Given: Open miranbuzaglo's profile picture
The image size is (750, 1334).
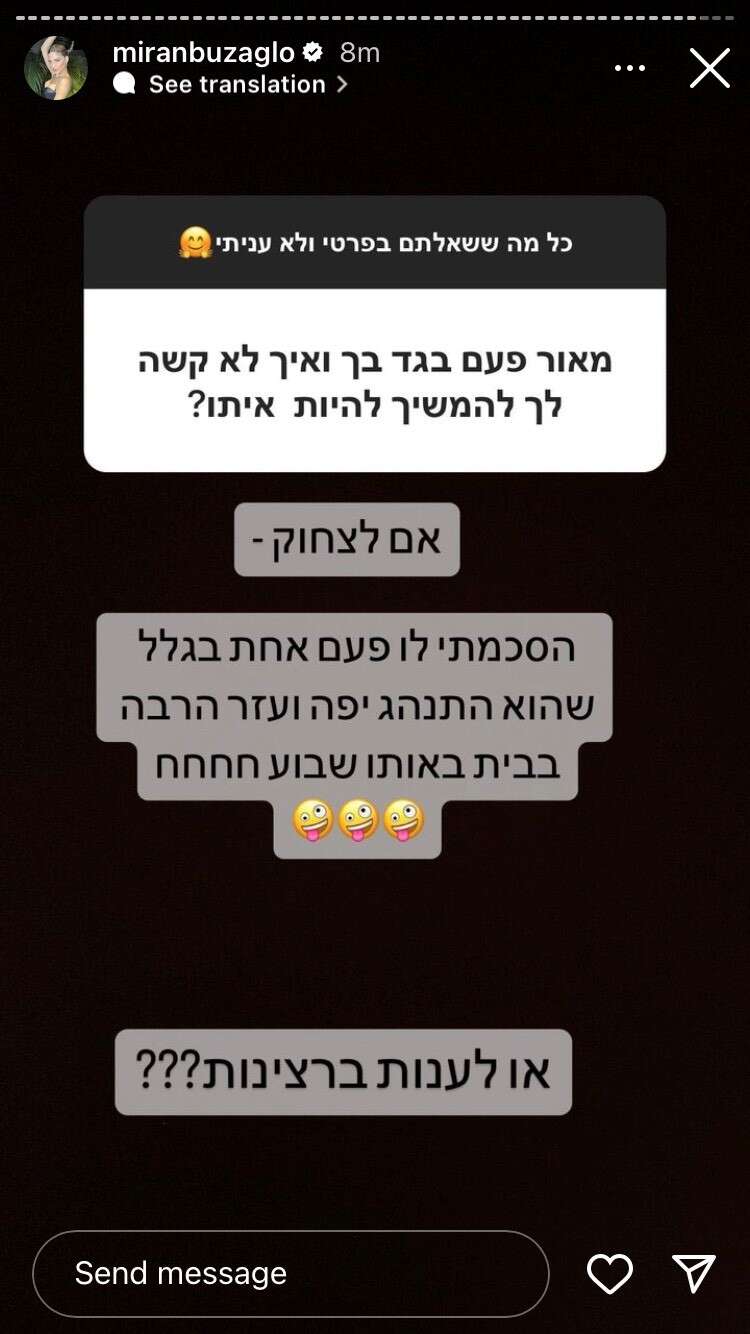Looking at the screenshot, I should (x=56, y=68).
